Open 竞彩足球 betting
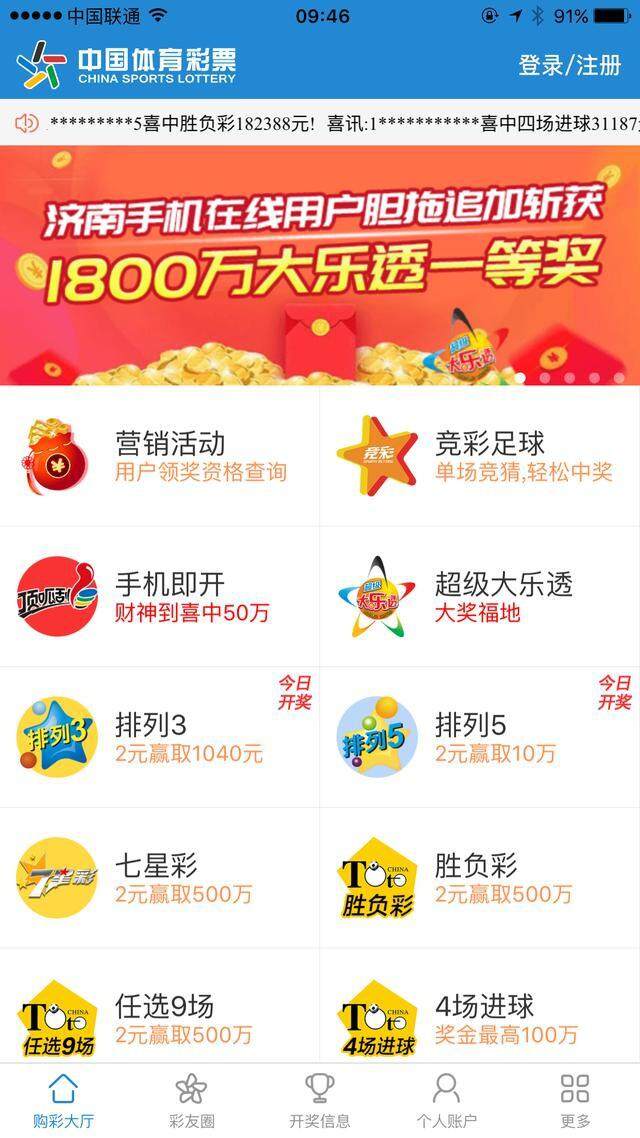The image size is (640, 1138). tap(480, 457)
